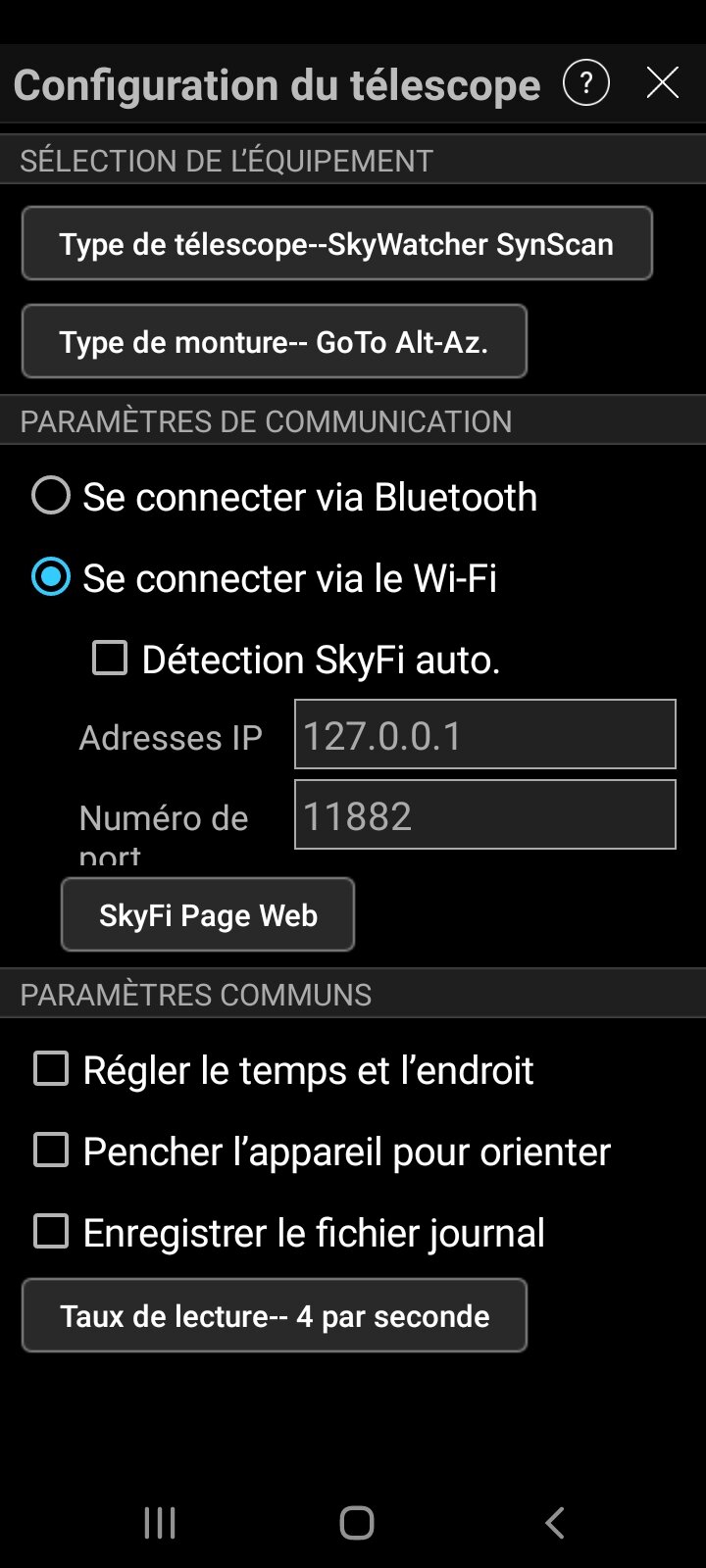Viewport: 706px width, 1568px height.
Task: Check Régler le temps et l'endroit
Action: [x=51, y=1069]
